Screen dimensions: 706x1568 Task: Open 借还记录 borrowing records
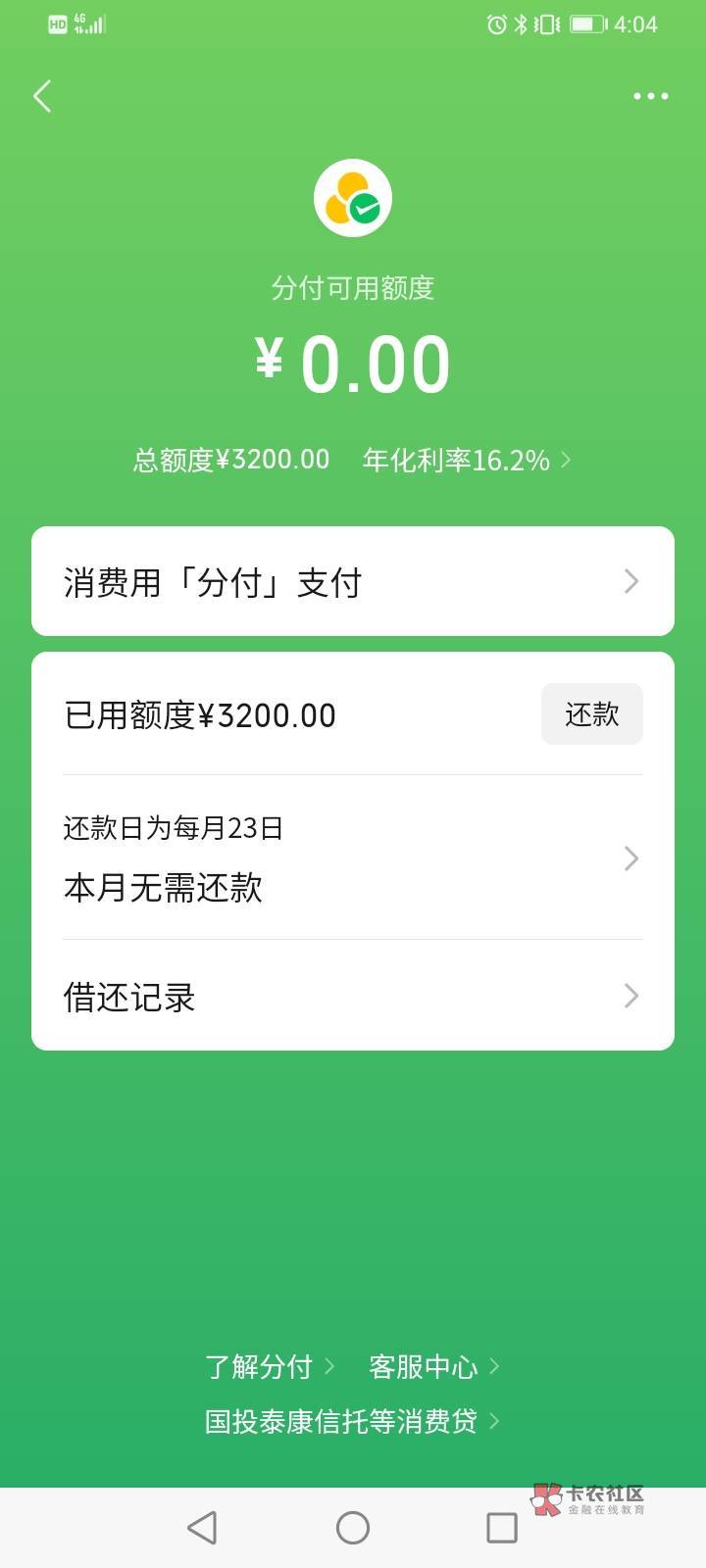[353, 997]
